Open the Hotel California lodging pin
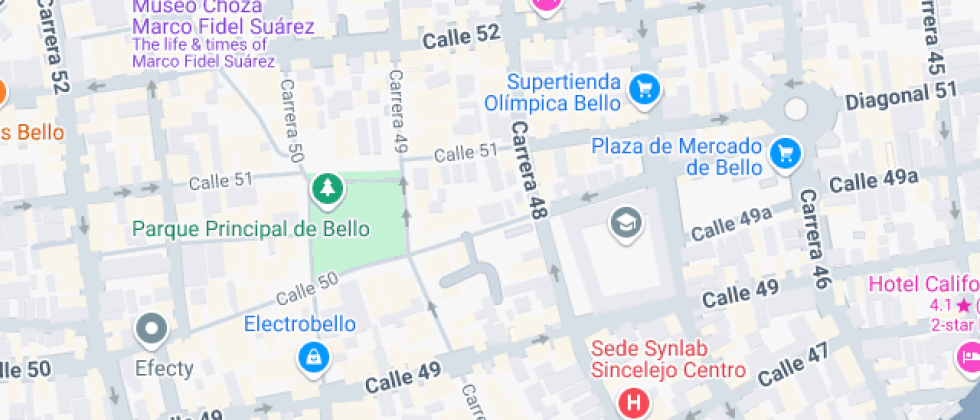 click(967, 355)
